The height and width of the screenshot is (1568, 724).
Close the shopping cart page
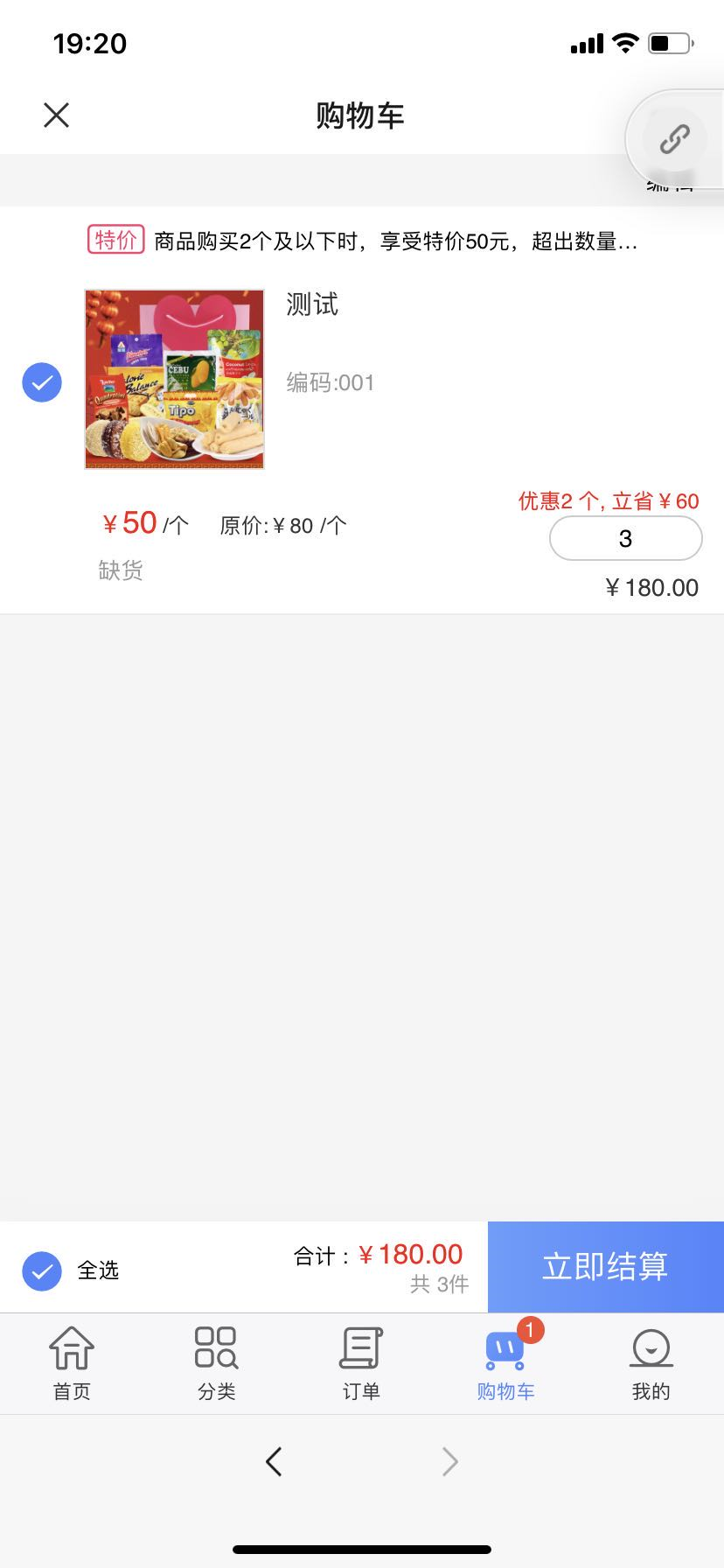[x=56, y=115]
